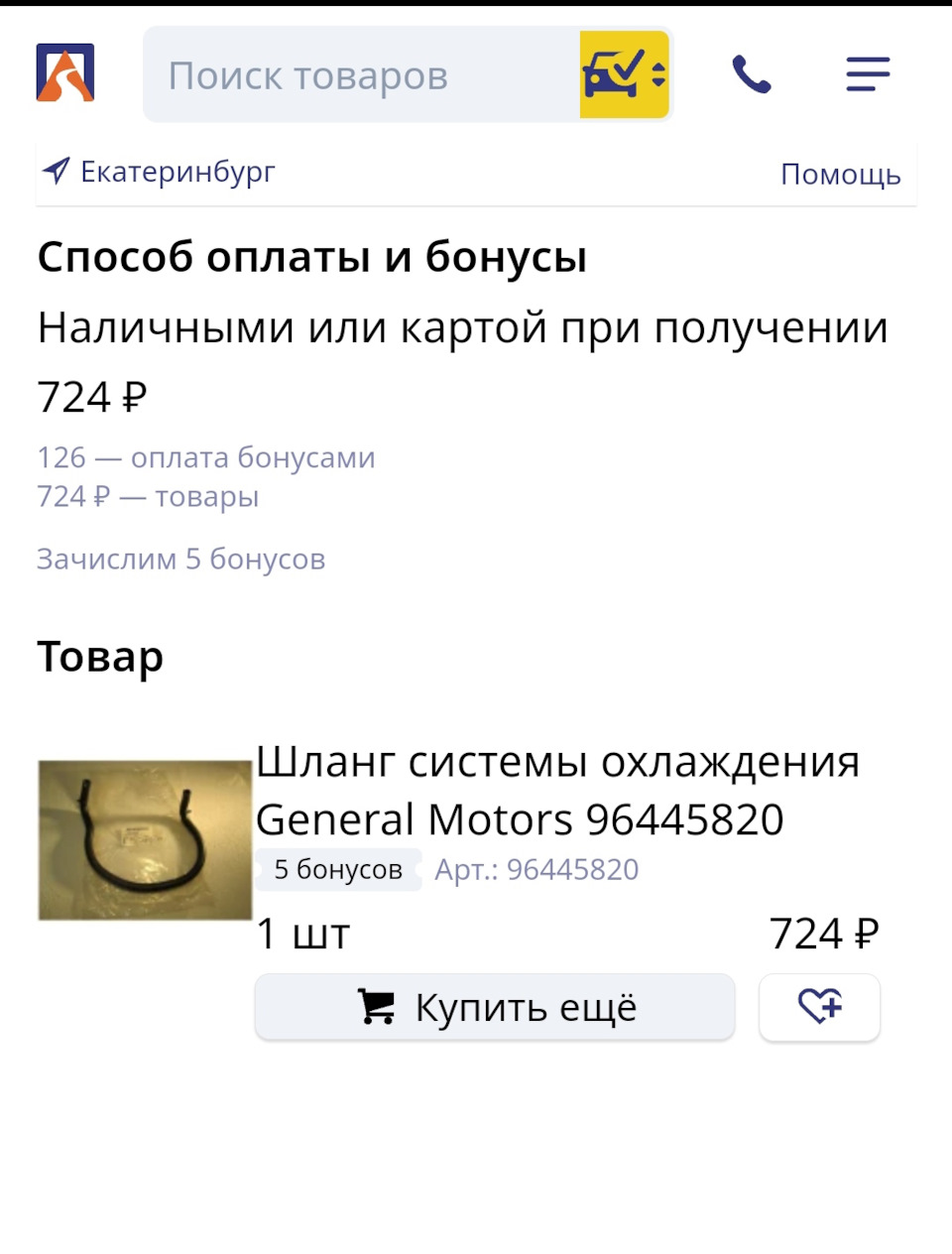Expand the bonus payment details

coord(205,457)
